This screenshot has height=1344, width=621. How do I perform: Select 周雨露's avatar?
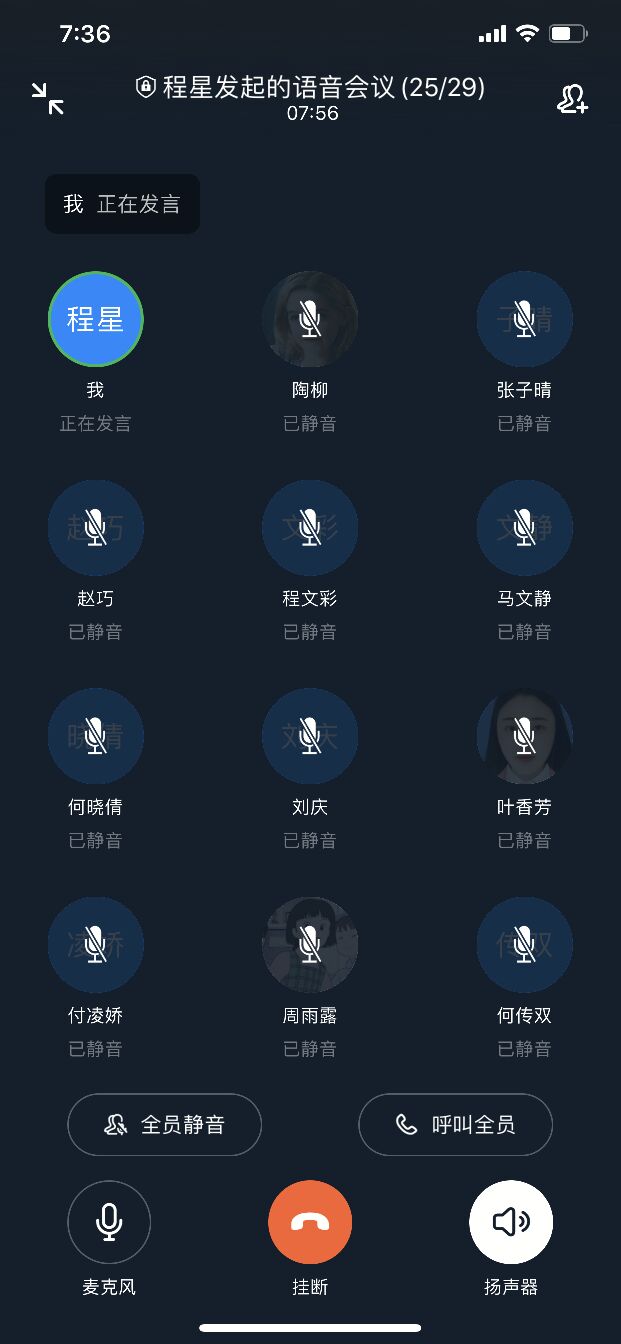(310, 944)
